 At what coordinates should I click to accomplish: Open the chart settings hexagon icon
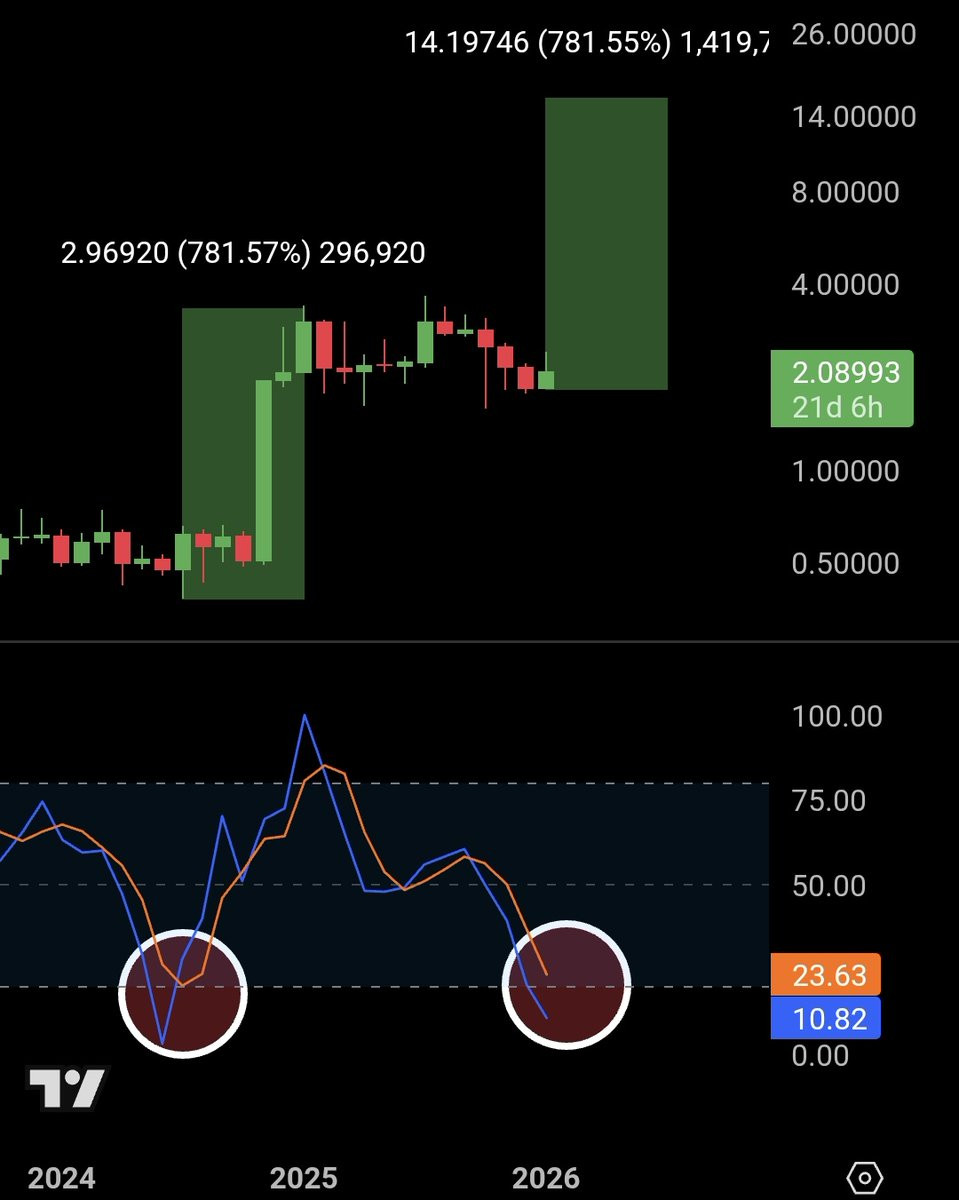(865, 1176)
